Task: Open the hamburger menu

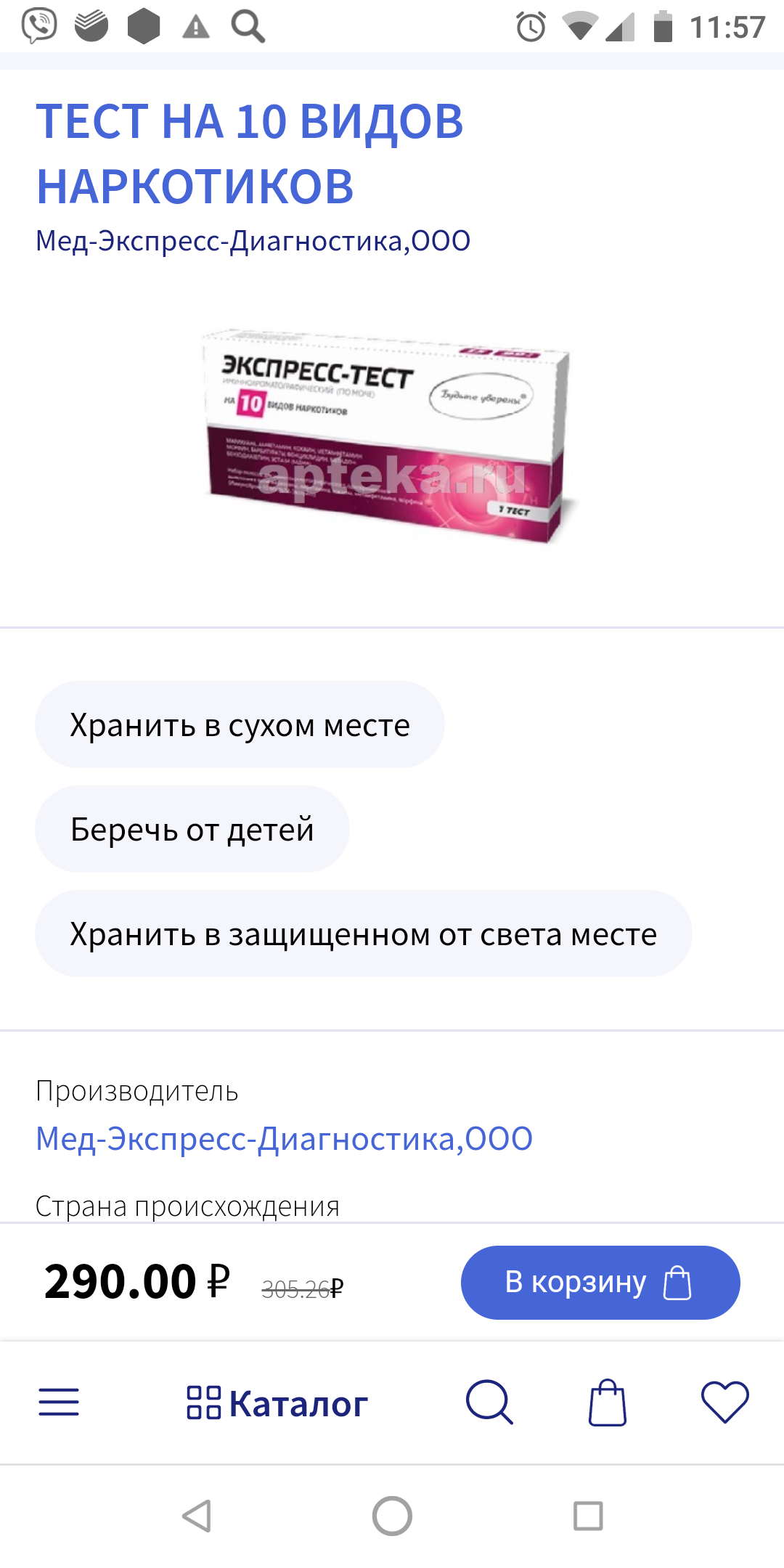Action: 59,1402
